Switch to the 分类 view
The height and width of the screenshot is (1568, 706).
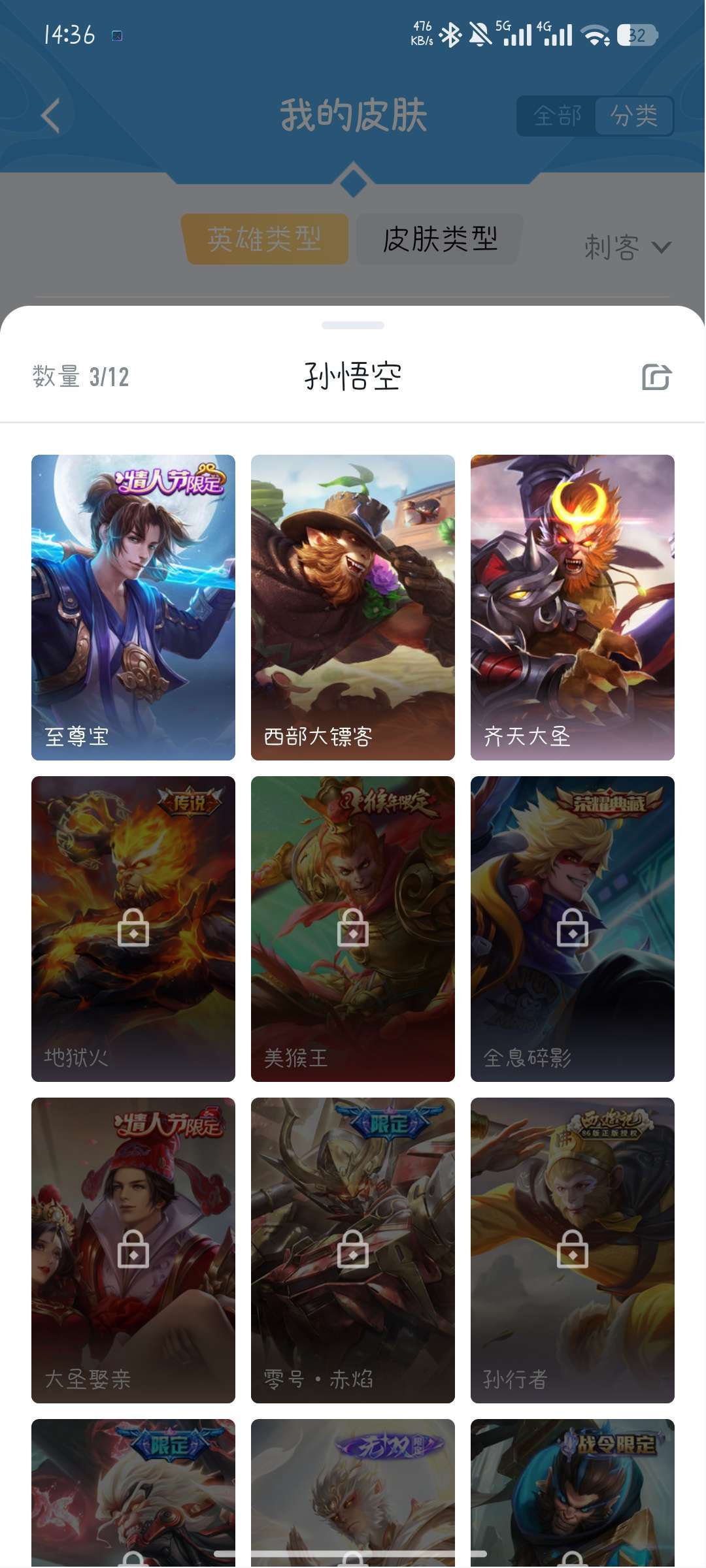click(633, 116)
